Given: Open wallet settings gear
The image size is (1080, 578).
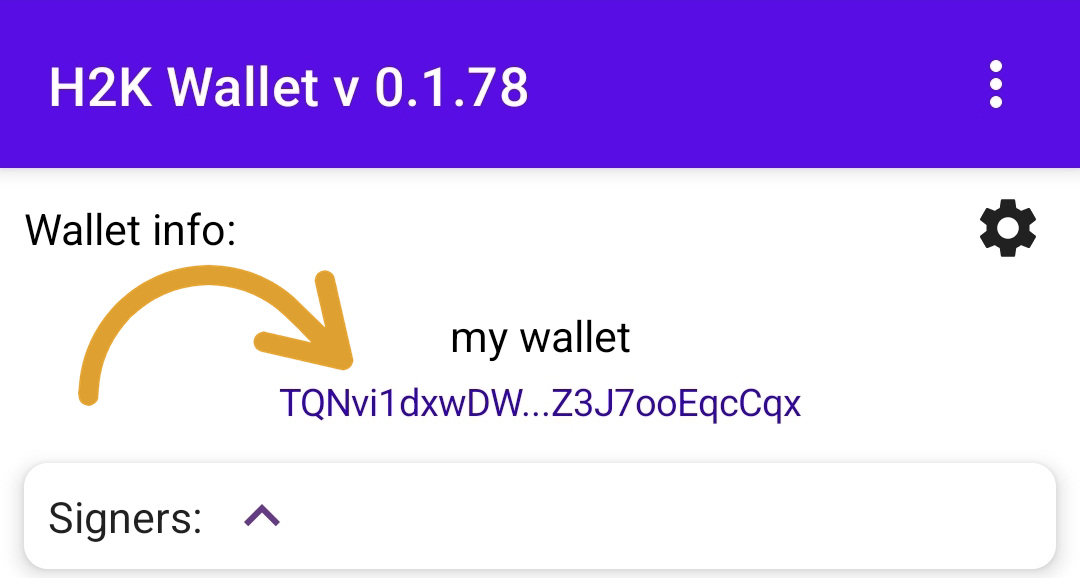Looking at the screenshot, I should pyautogui.click(x=1007, y=229).
